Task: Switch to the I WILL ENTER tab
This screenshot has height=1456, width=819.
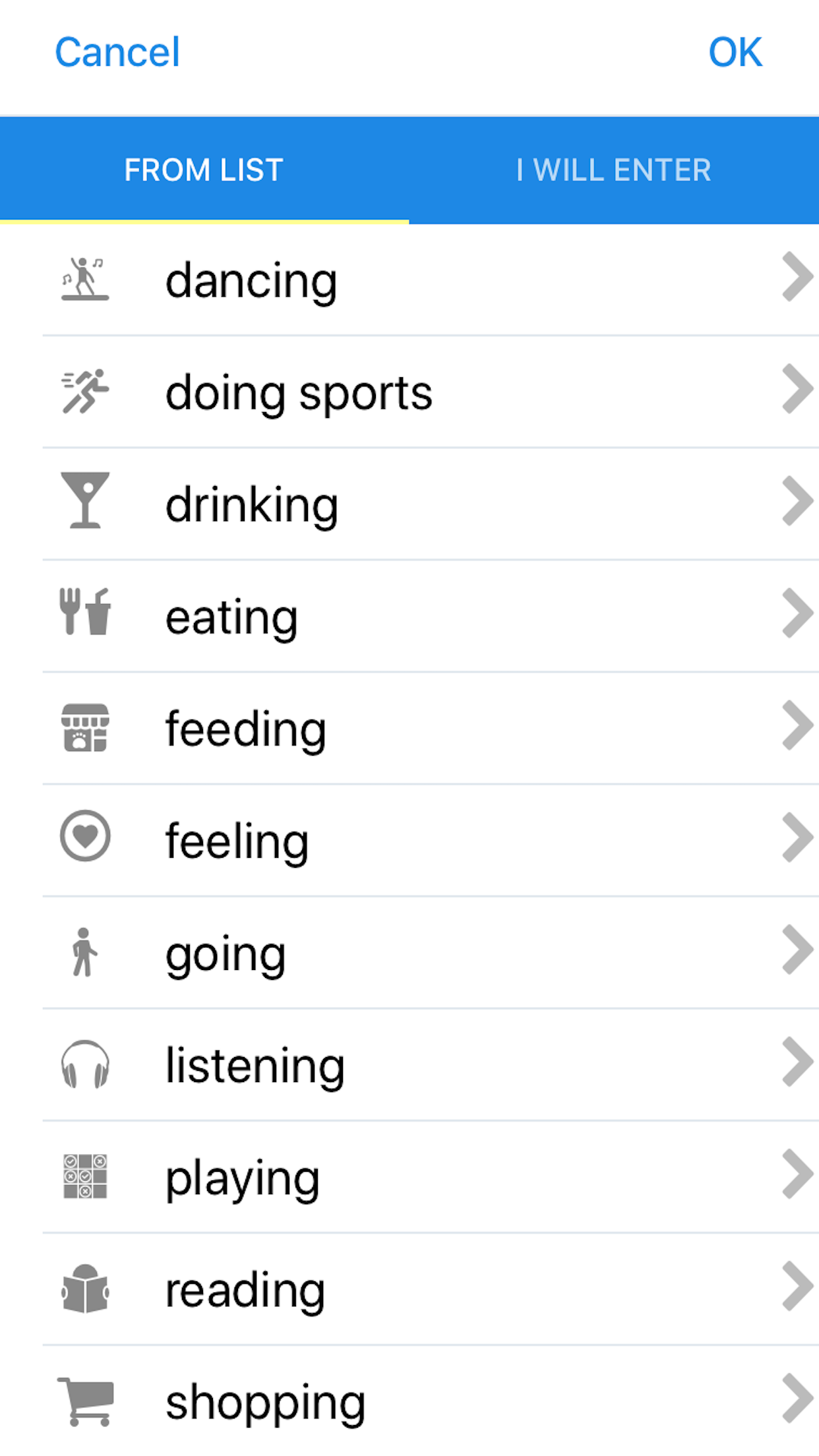Action: (614, 170)
